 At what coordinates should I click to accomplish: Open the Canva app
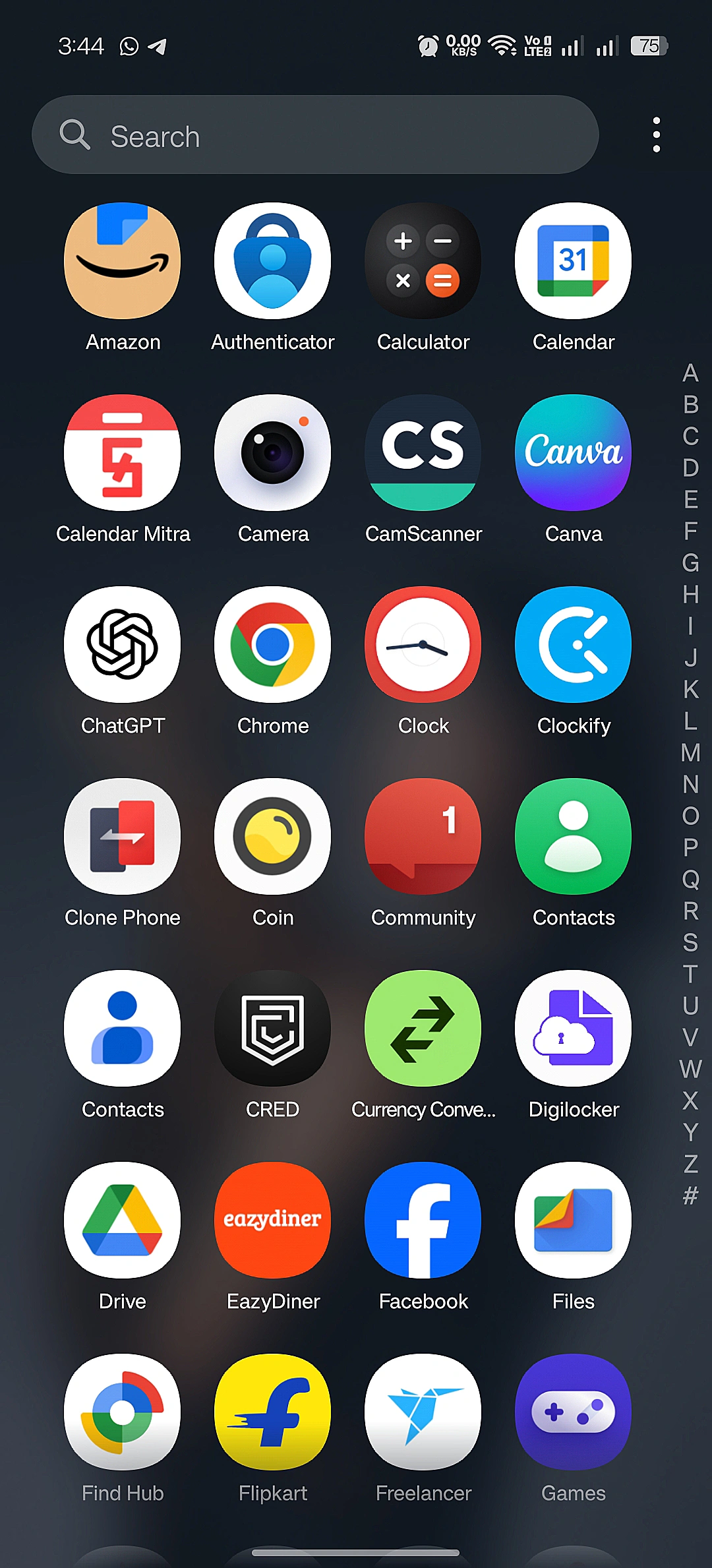pyautogui.click(x=574, y=453)
